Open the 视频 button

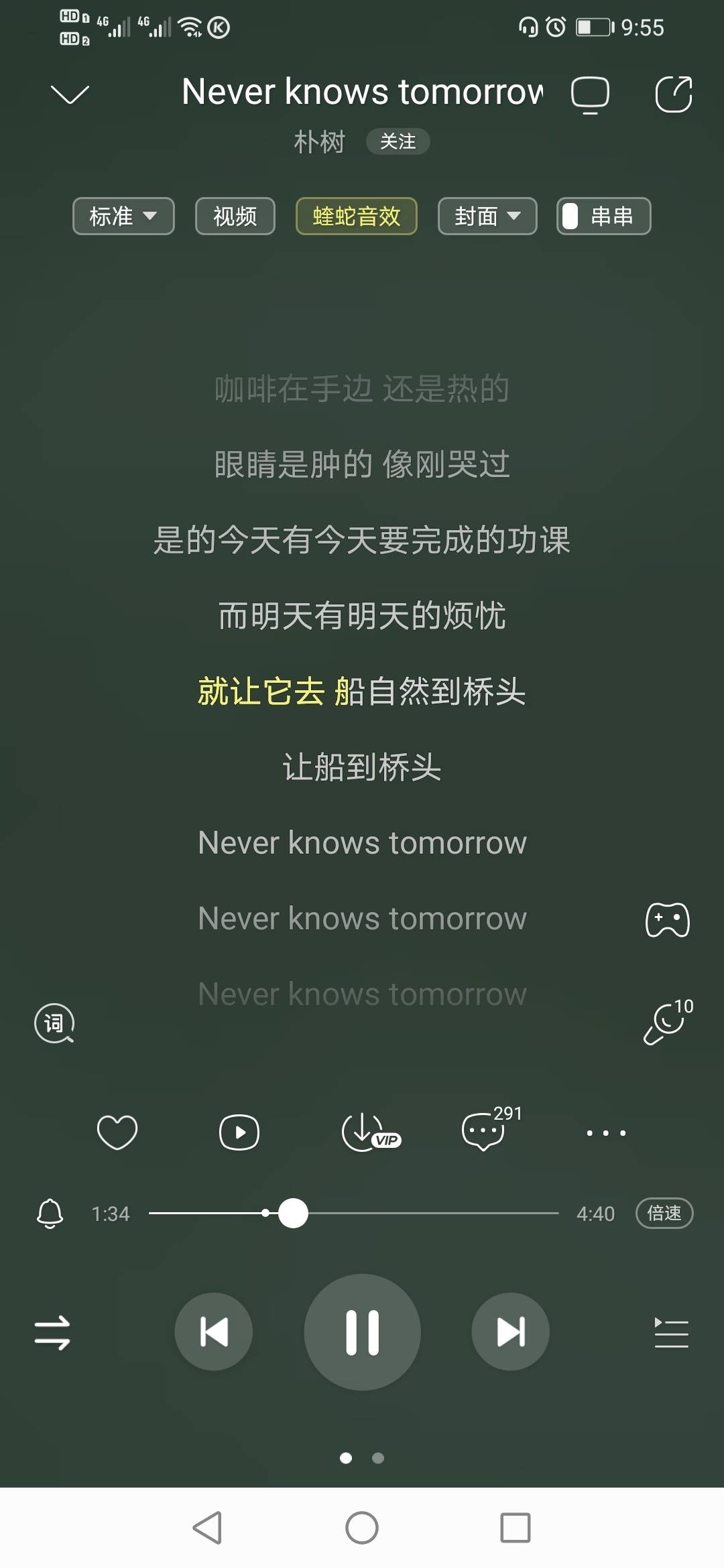(235, 216)
